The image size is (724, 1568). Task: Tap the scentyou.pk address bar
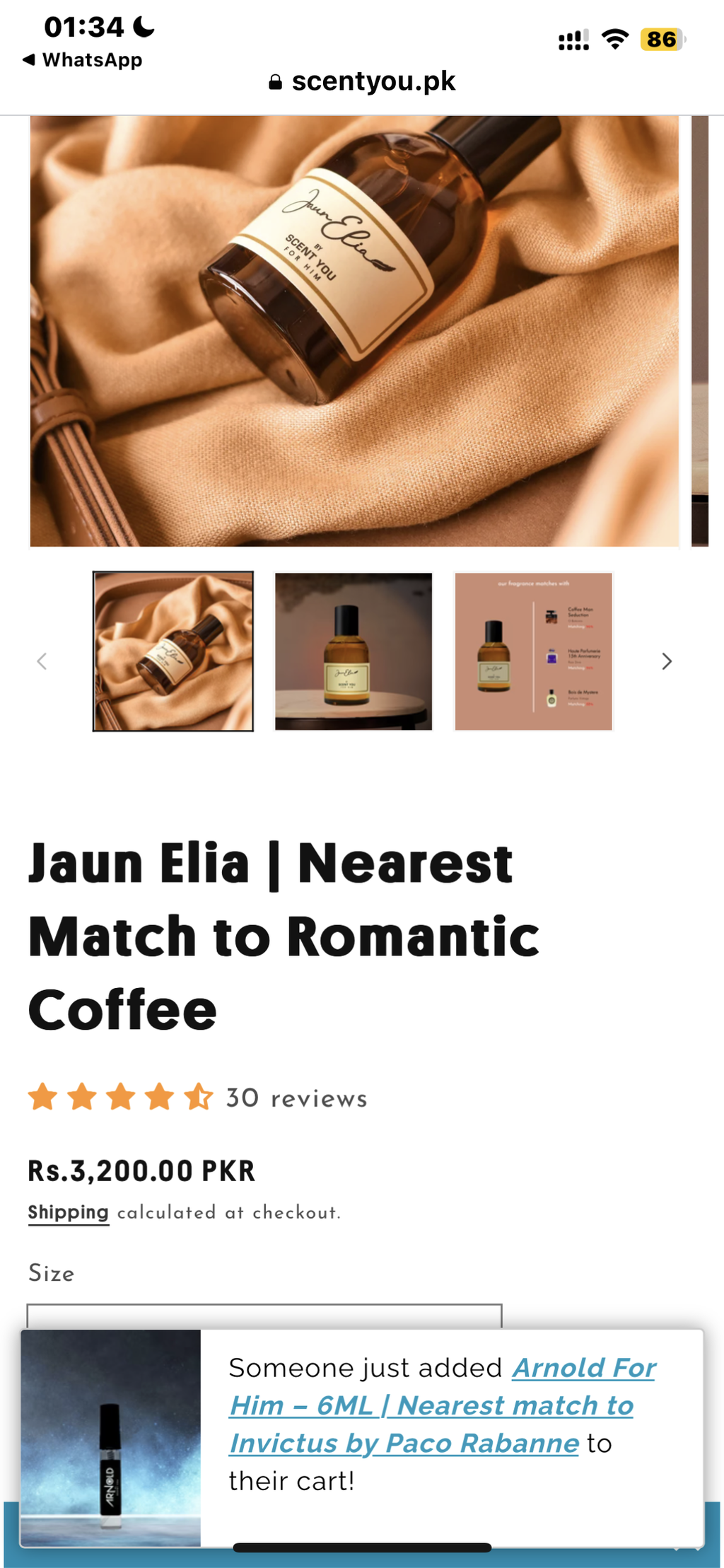pos(362,81)
